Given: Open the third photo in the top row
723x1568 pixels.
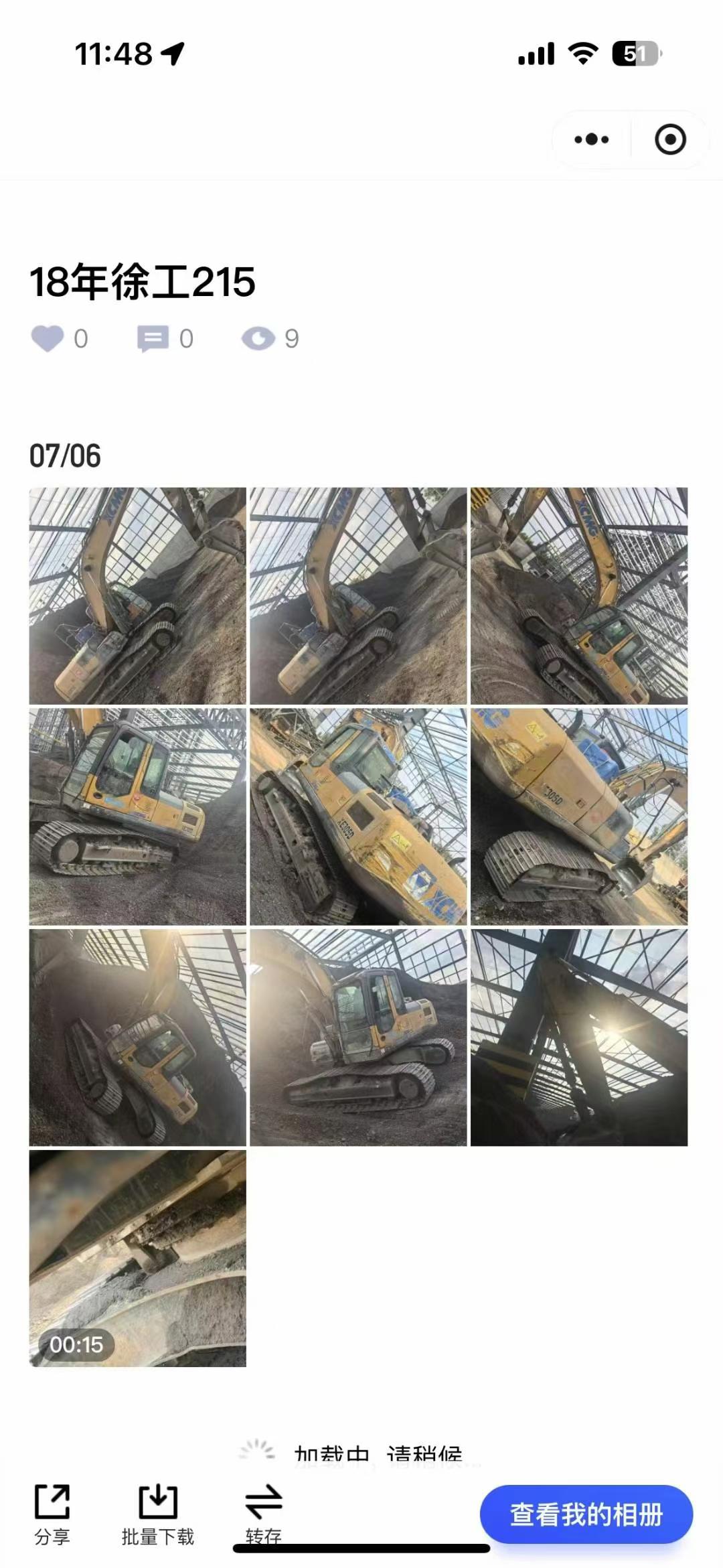Looking at the screenshot, I should coord(579,595).
